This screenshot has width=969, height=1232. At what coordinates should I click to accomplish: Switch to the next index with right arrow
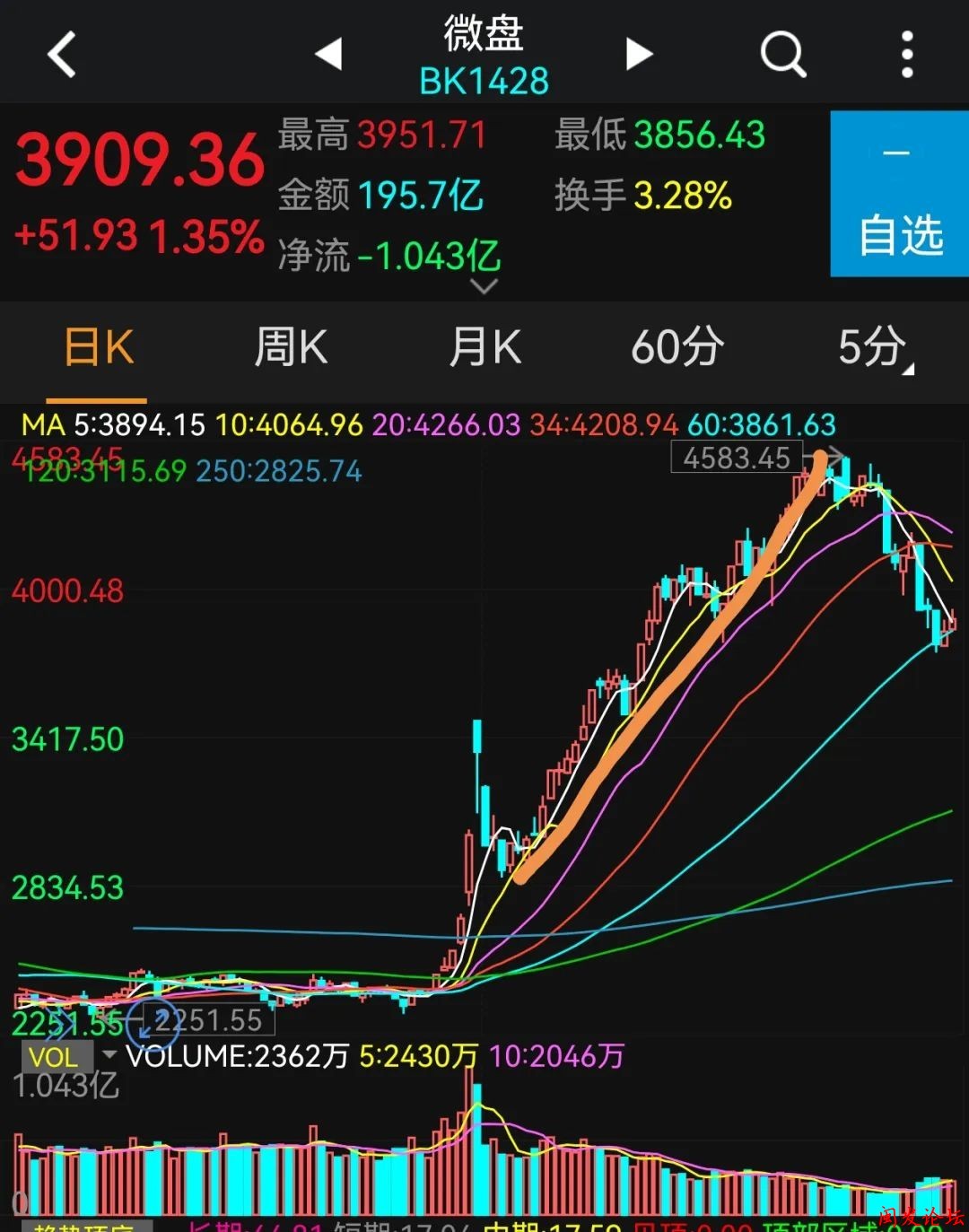pyautogui.click(x=638, y=54)
